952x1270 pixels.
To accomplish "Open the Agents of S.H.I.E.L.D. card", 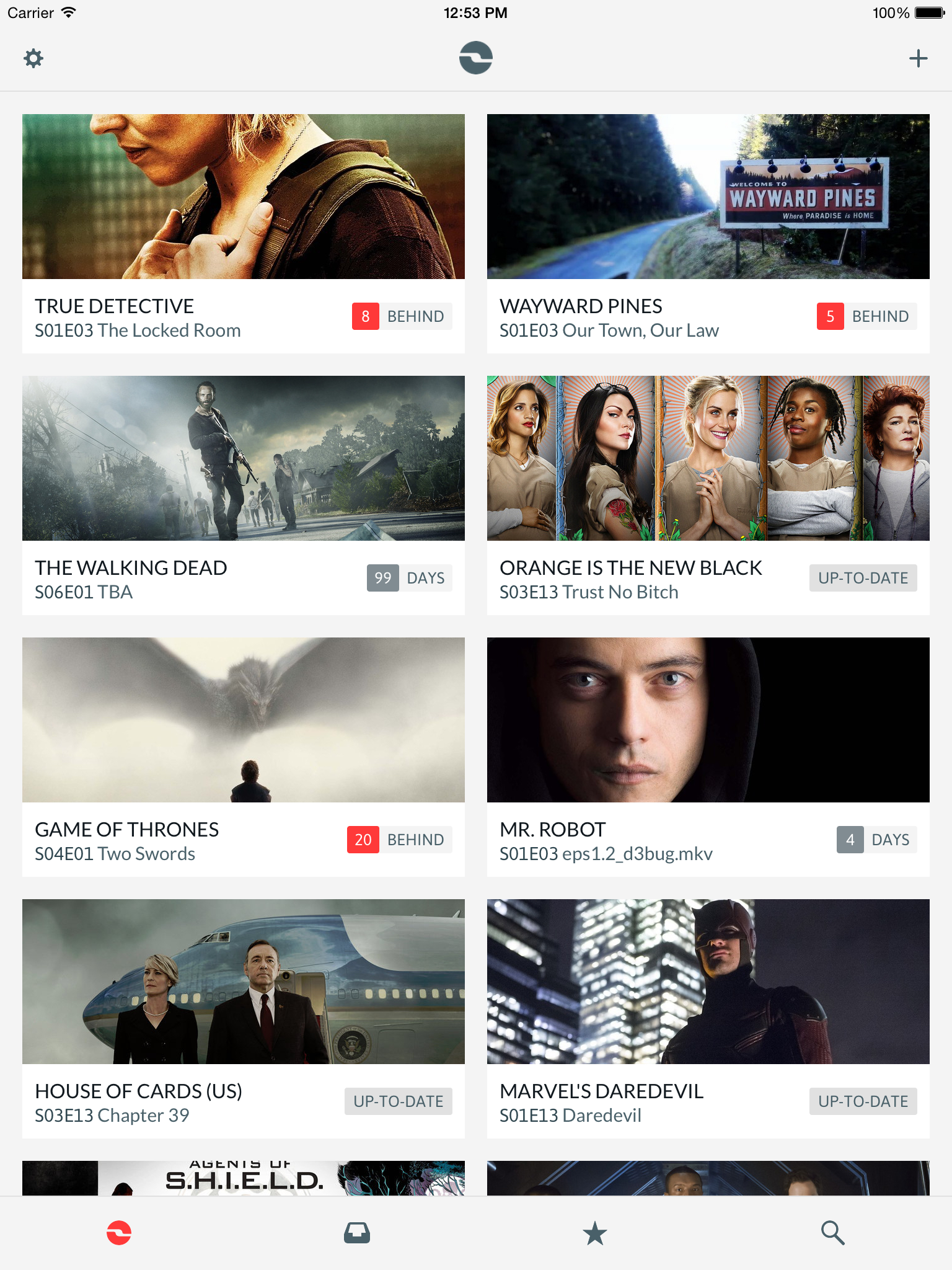I will point(243,1178).
